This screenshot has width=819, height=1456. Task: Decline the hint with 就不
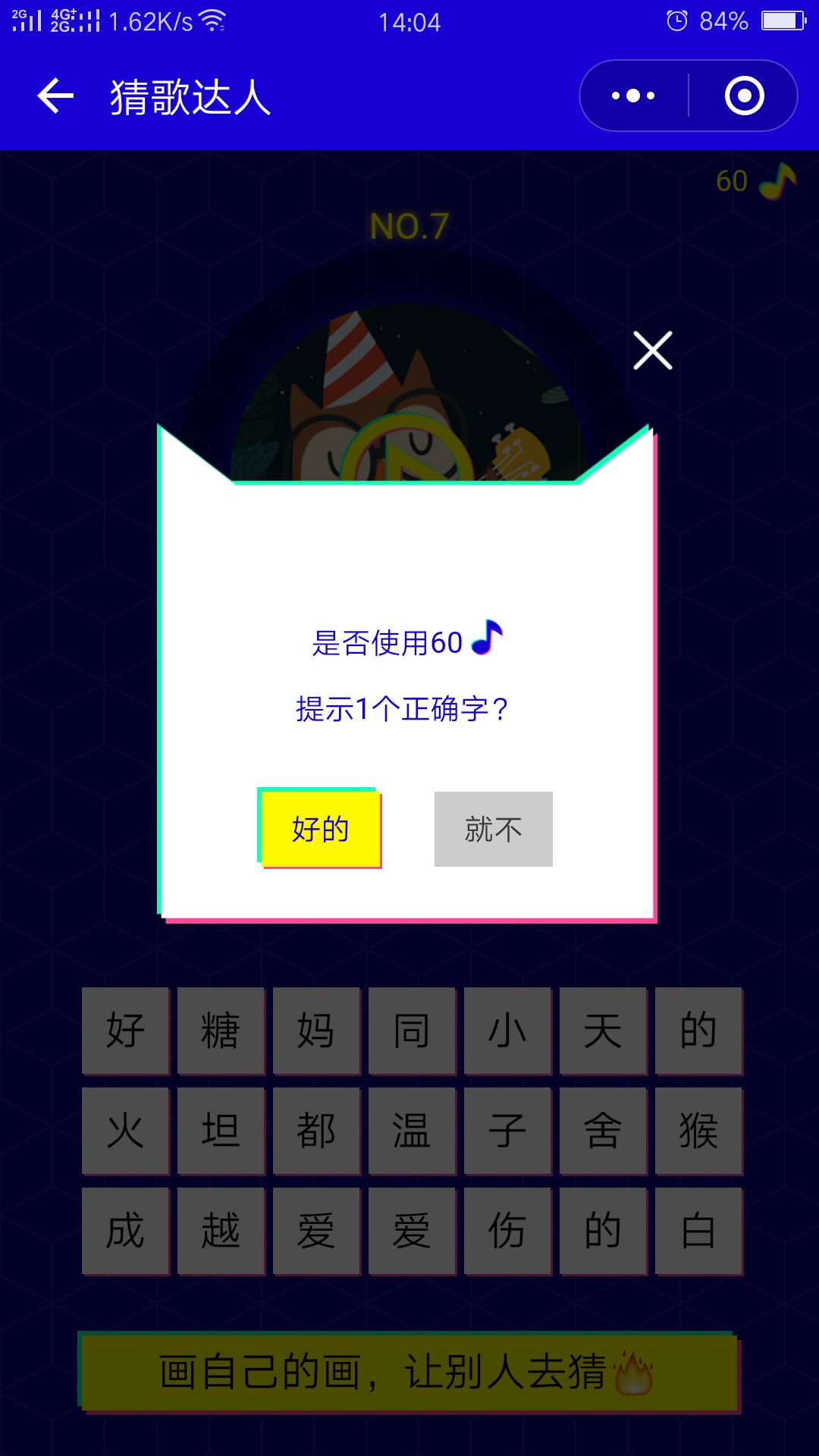492,829
